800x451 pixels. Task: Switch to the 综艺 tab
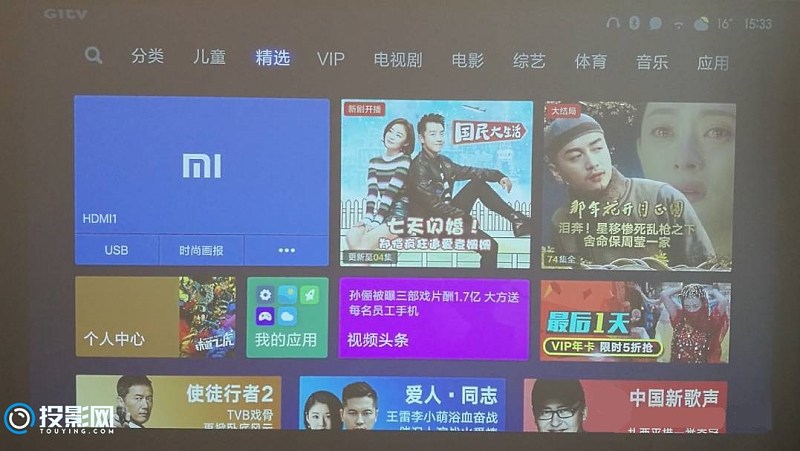(x=529, y=61)
